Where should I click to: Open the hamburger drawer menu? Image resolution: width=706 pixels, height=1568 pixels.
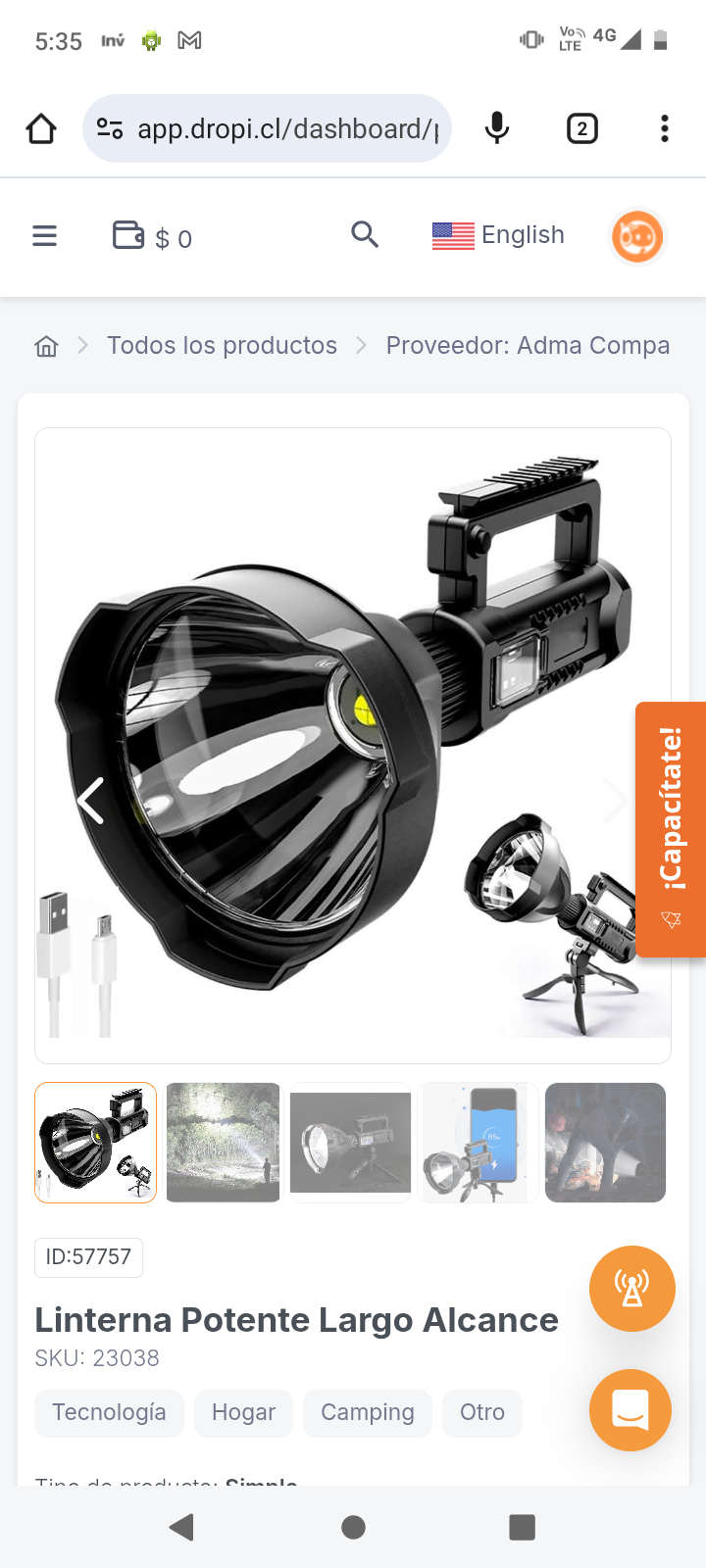pyautogui.click(x=45, y=236)
